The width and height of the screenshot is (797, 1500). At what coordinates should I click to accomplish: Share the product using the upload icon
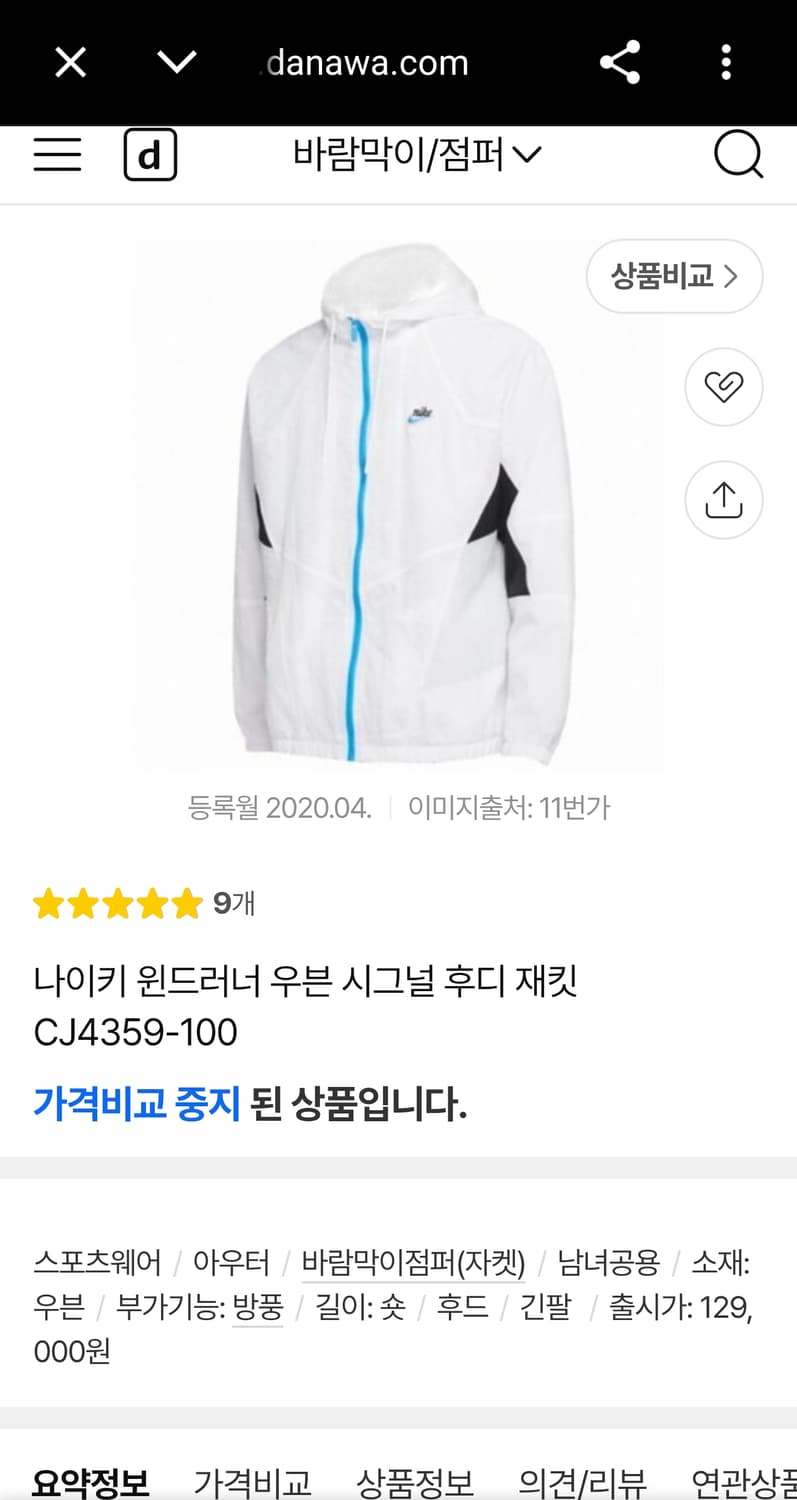(723, 499)
